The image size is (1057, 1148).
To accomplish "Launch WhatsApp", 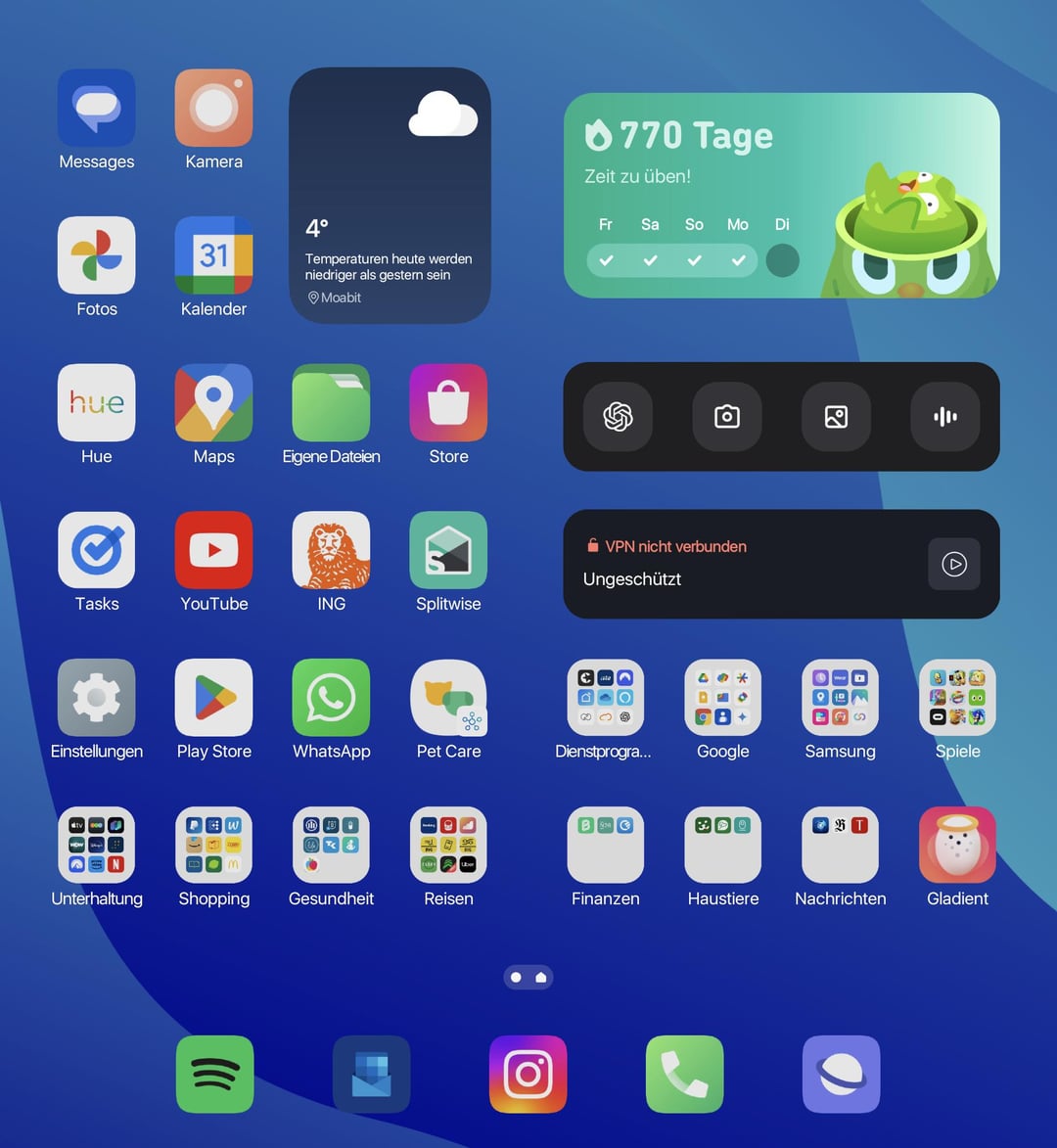I will pyautogui.click(x=331, y=698).
